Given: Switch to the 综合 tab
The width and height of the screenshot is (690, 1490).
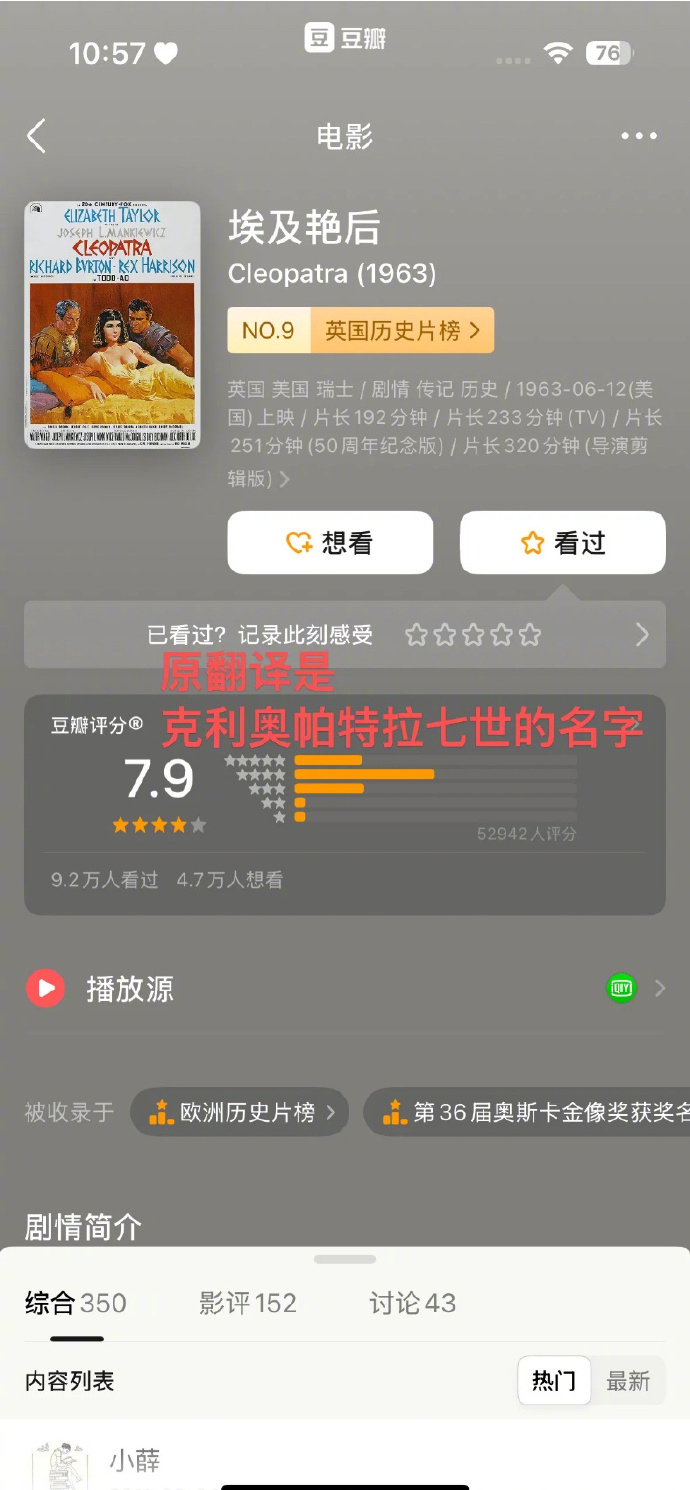Looking at the screenshot, I should [75, 1303].
